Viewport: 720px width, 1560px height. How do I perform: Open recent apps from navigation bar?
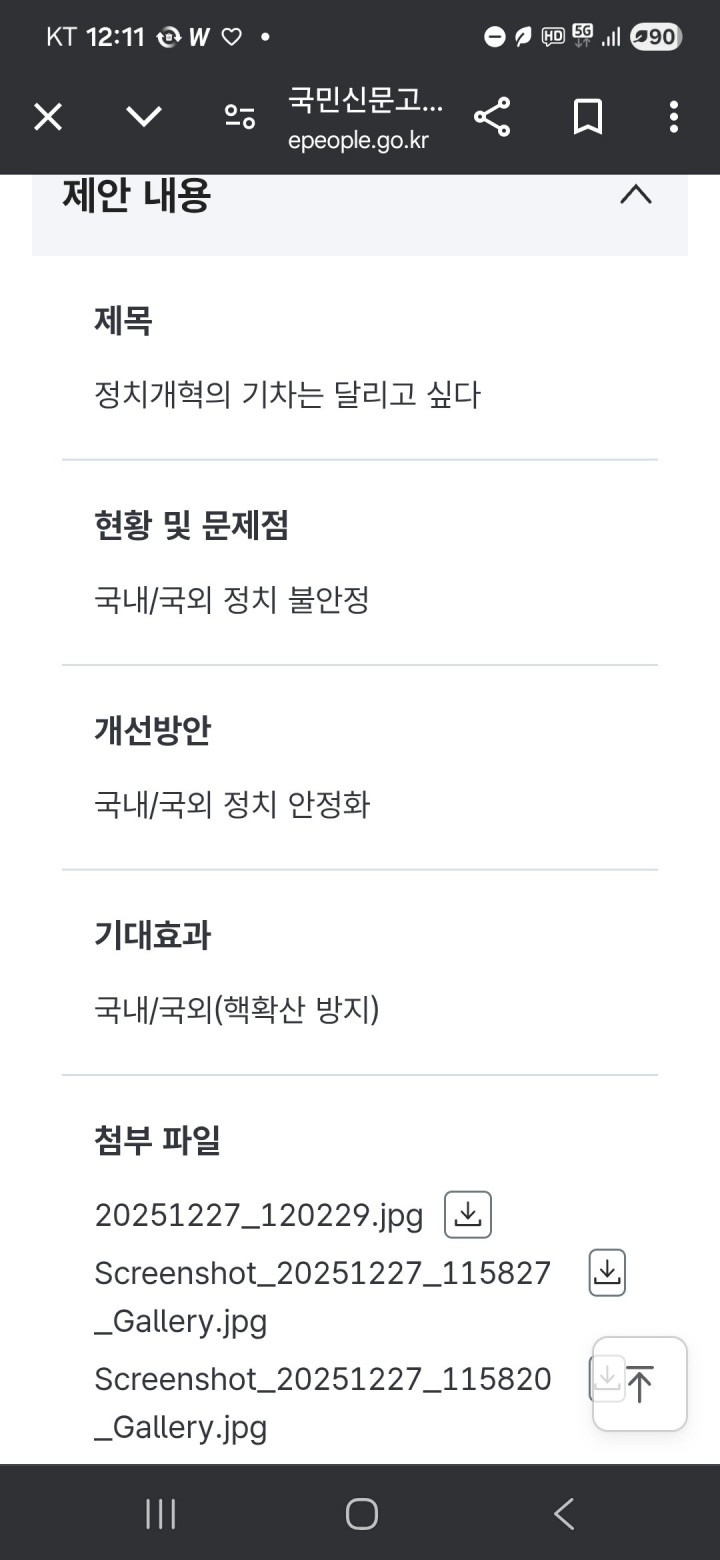pyautogui.click(x=160, y=1514)
